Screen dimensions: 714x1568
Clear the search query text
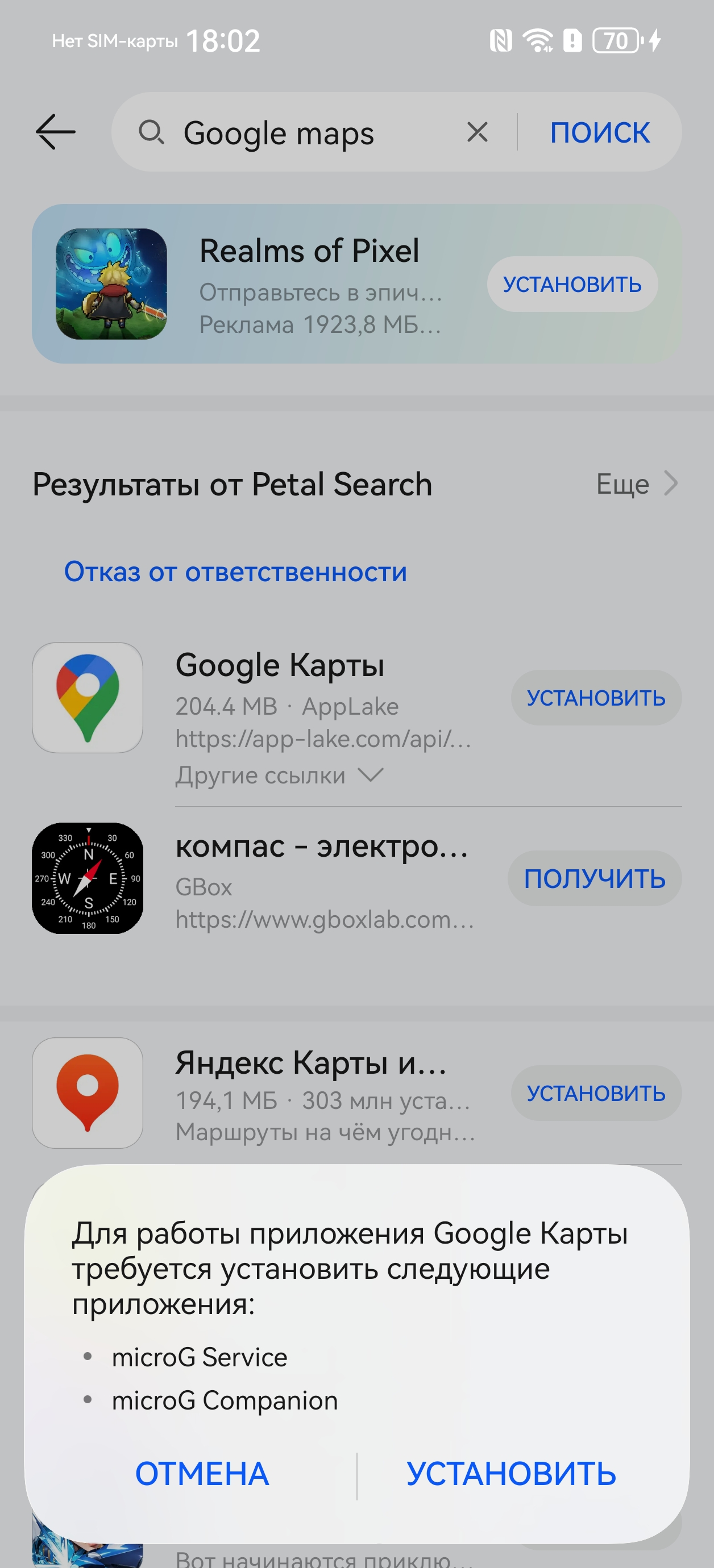click(x=477, y=132)
